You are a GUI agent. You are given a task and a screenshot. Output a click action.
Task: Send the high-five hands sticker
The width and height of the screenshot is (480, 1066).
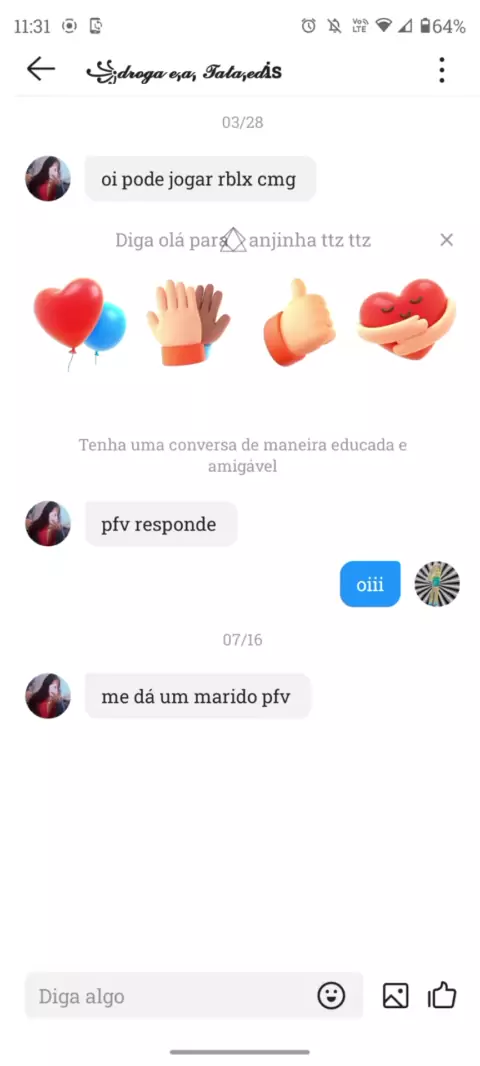(188, 323)
